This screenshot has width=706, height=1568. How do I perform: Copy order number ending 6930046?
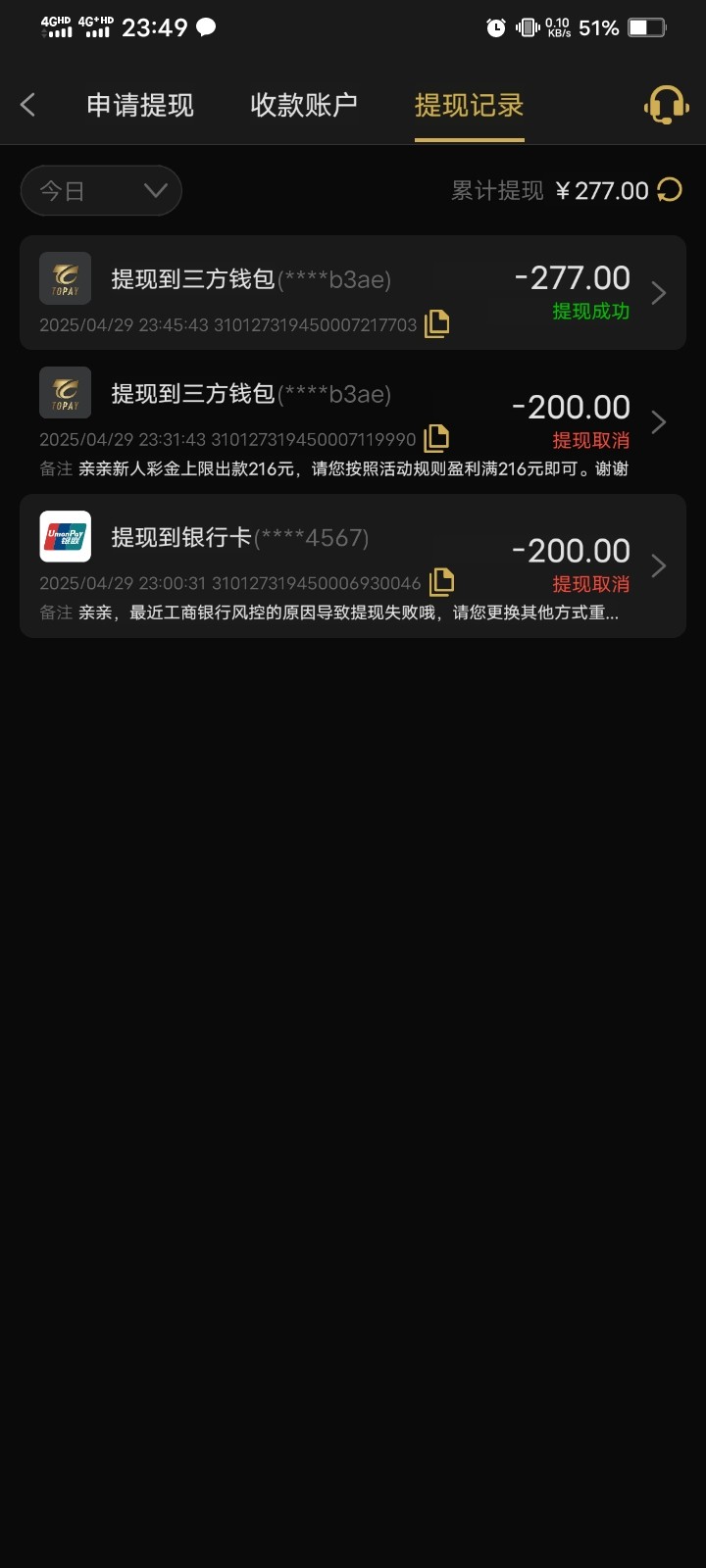tap(441, 582)
